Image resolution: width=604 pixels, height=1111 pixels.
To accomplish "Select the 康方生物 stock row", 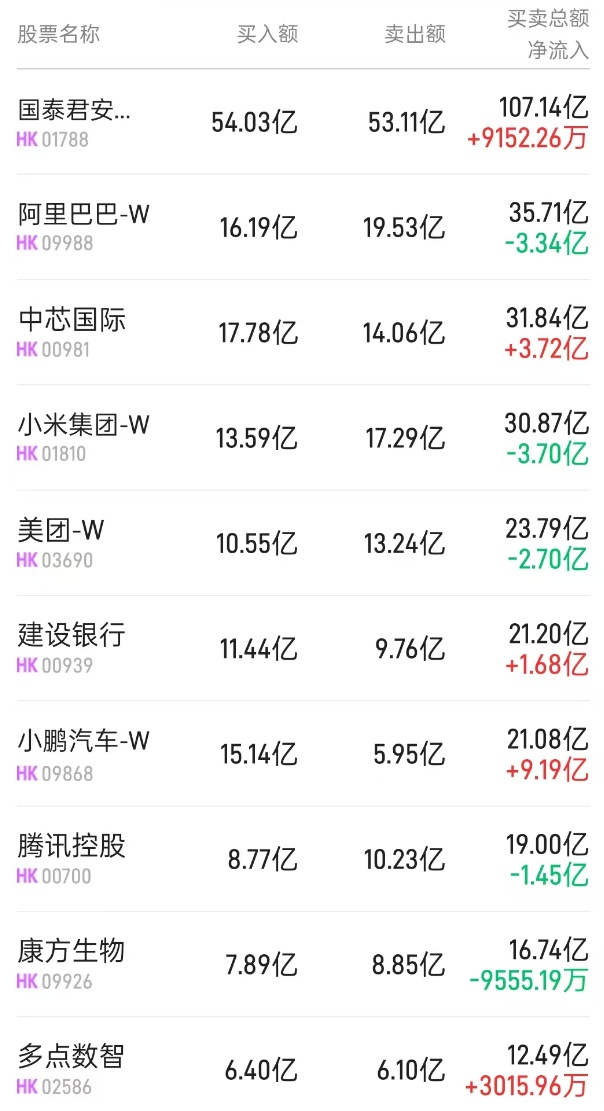I will [72, 952].
